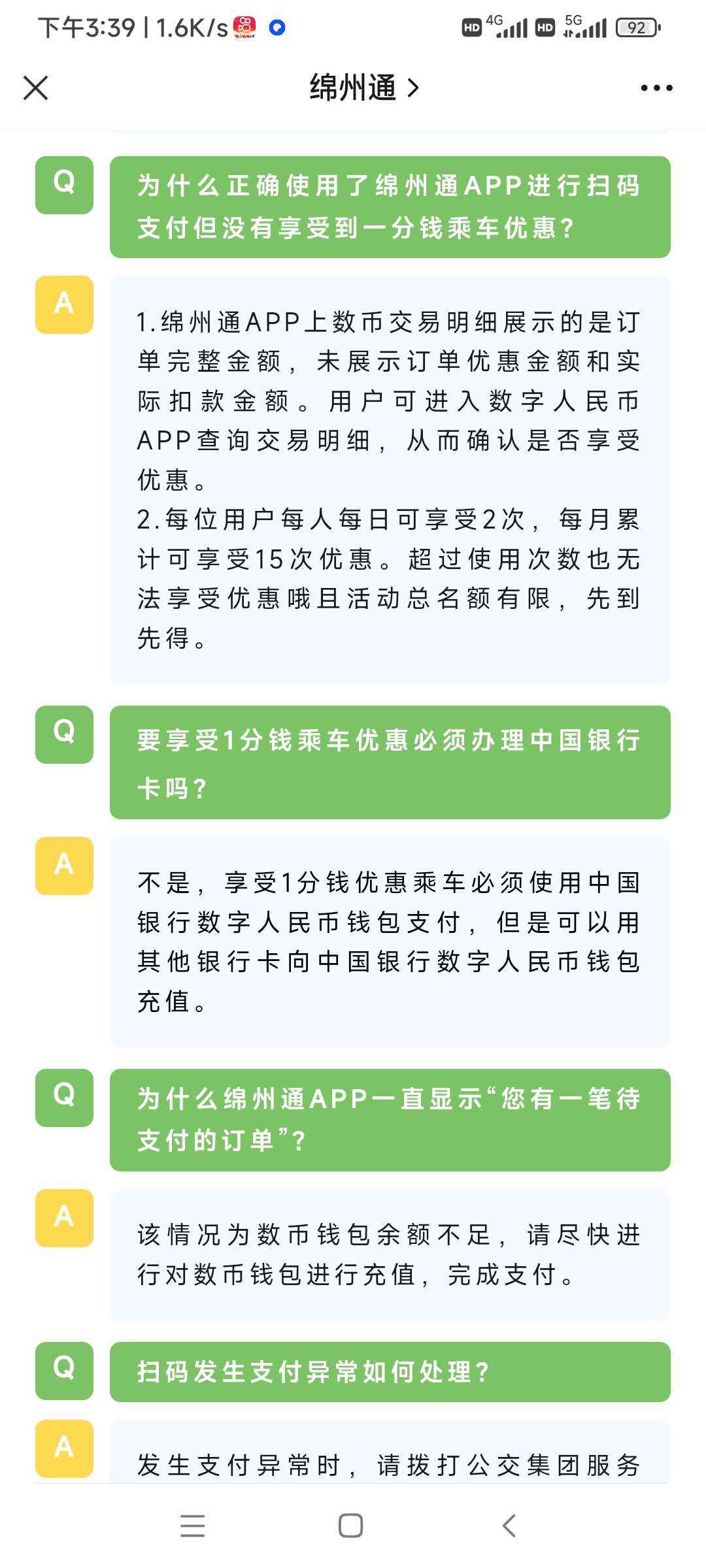Screen dimensions: 706x1568
Task: Open the 绵州通 title details
Action: [363, 88]
